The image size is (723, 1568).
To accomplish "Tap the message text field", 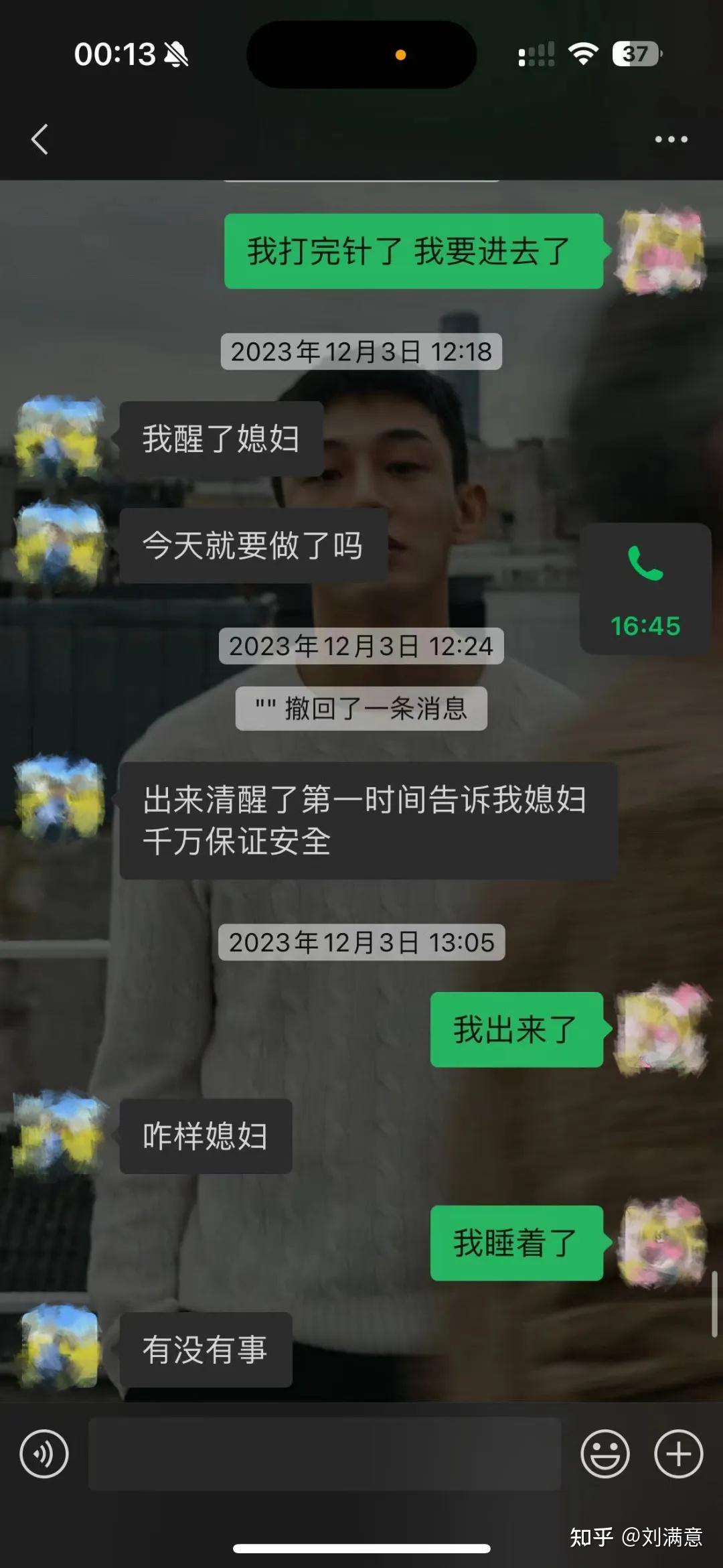I will [325, 1454].
